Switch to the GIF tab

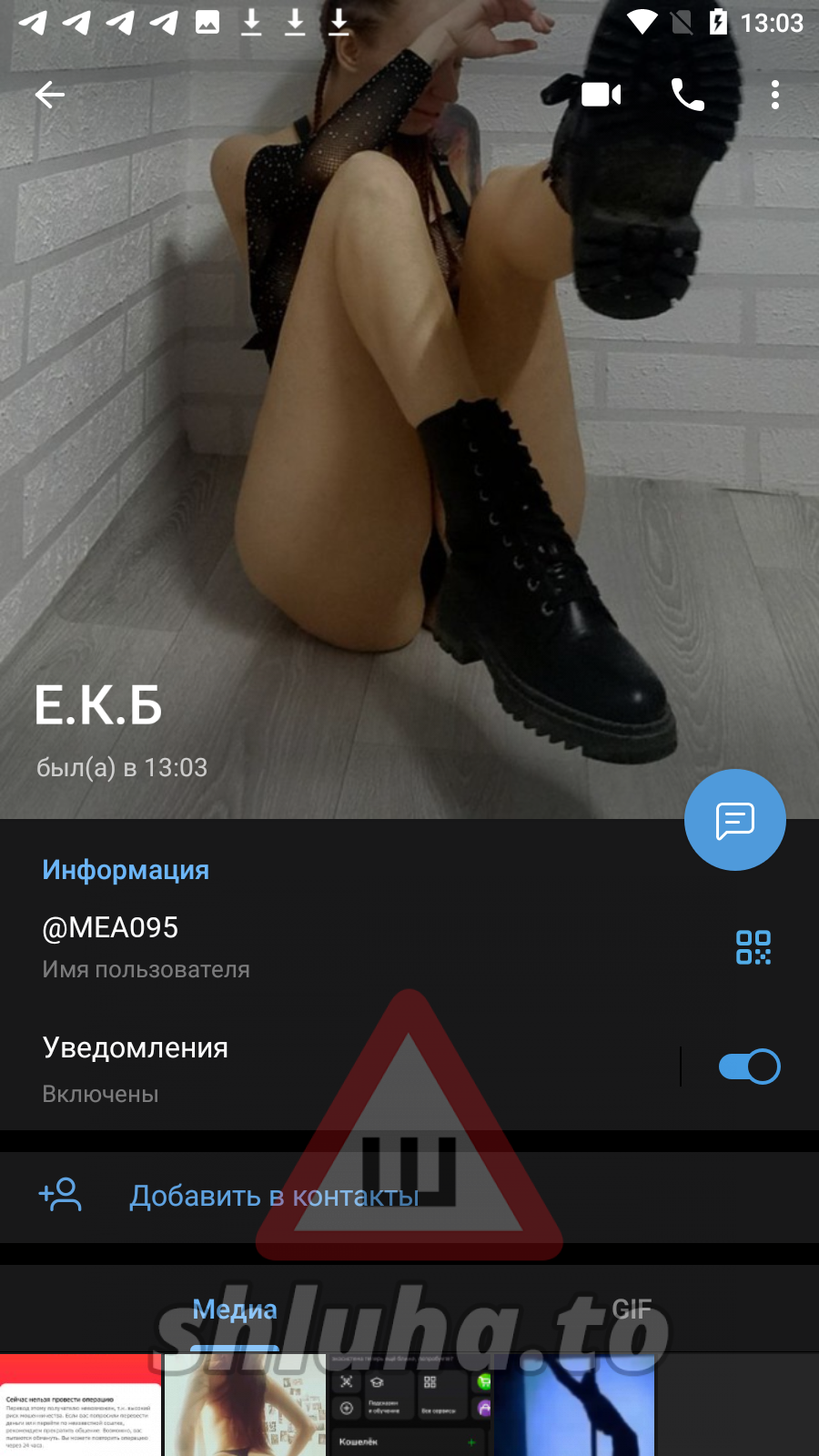tap(632, 1309)
